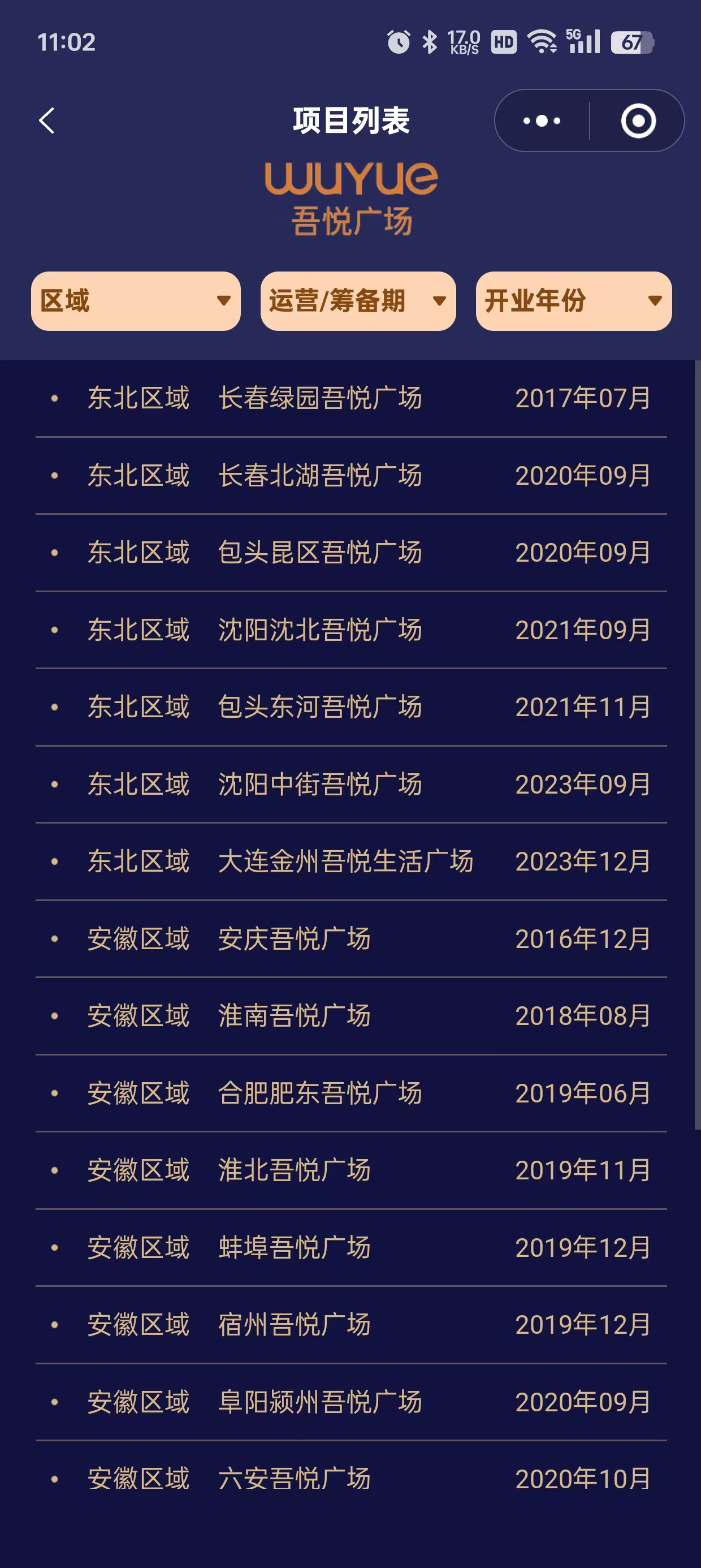The image size is (701, 1568).
Task: Open 淮北吾悦广场 project
Action: tap(351, 1170)
